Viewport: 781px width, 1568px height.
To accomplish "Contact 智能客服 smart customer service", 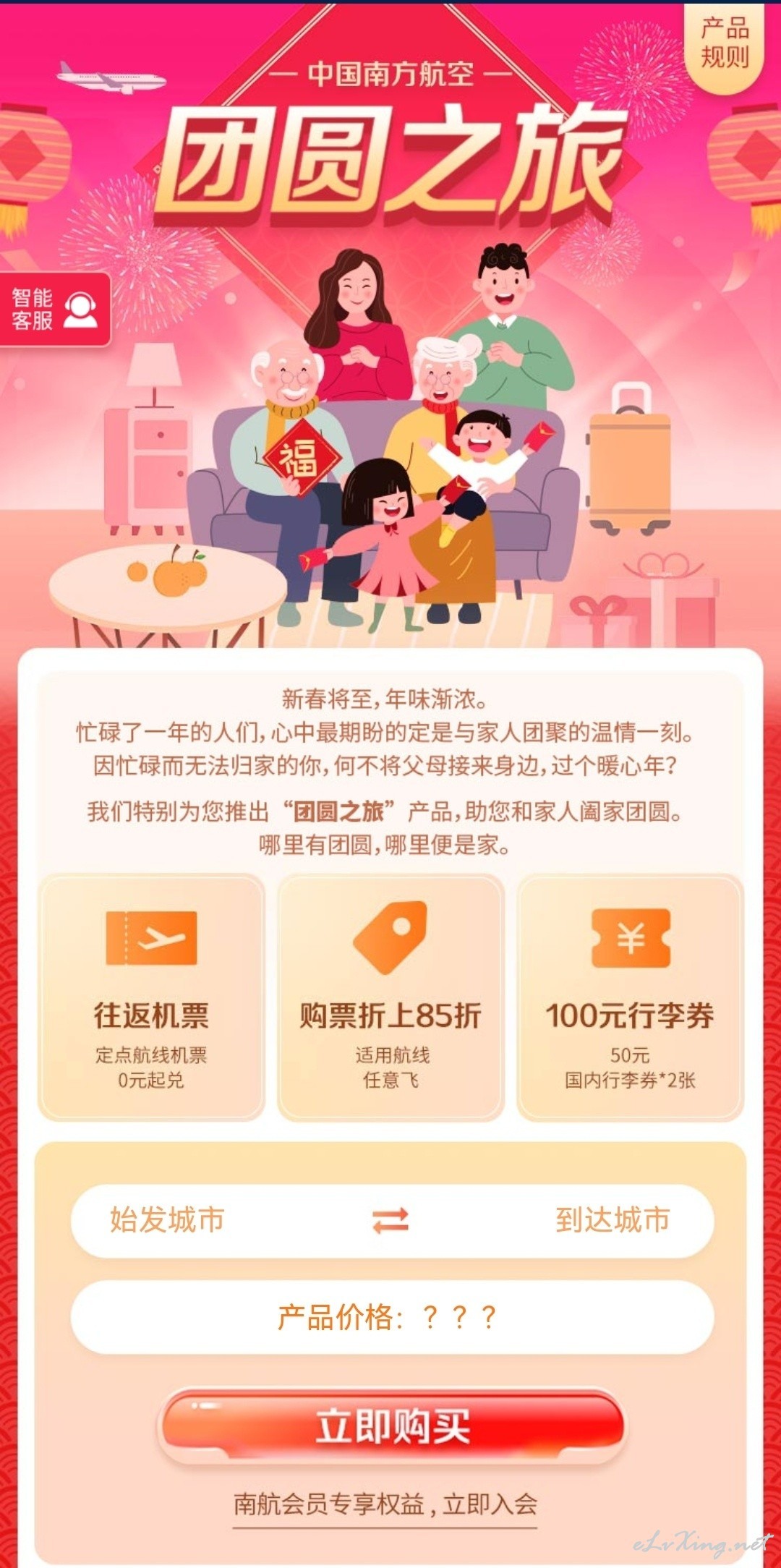I will pos(55,310).
